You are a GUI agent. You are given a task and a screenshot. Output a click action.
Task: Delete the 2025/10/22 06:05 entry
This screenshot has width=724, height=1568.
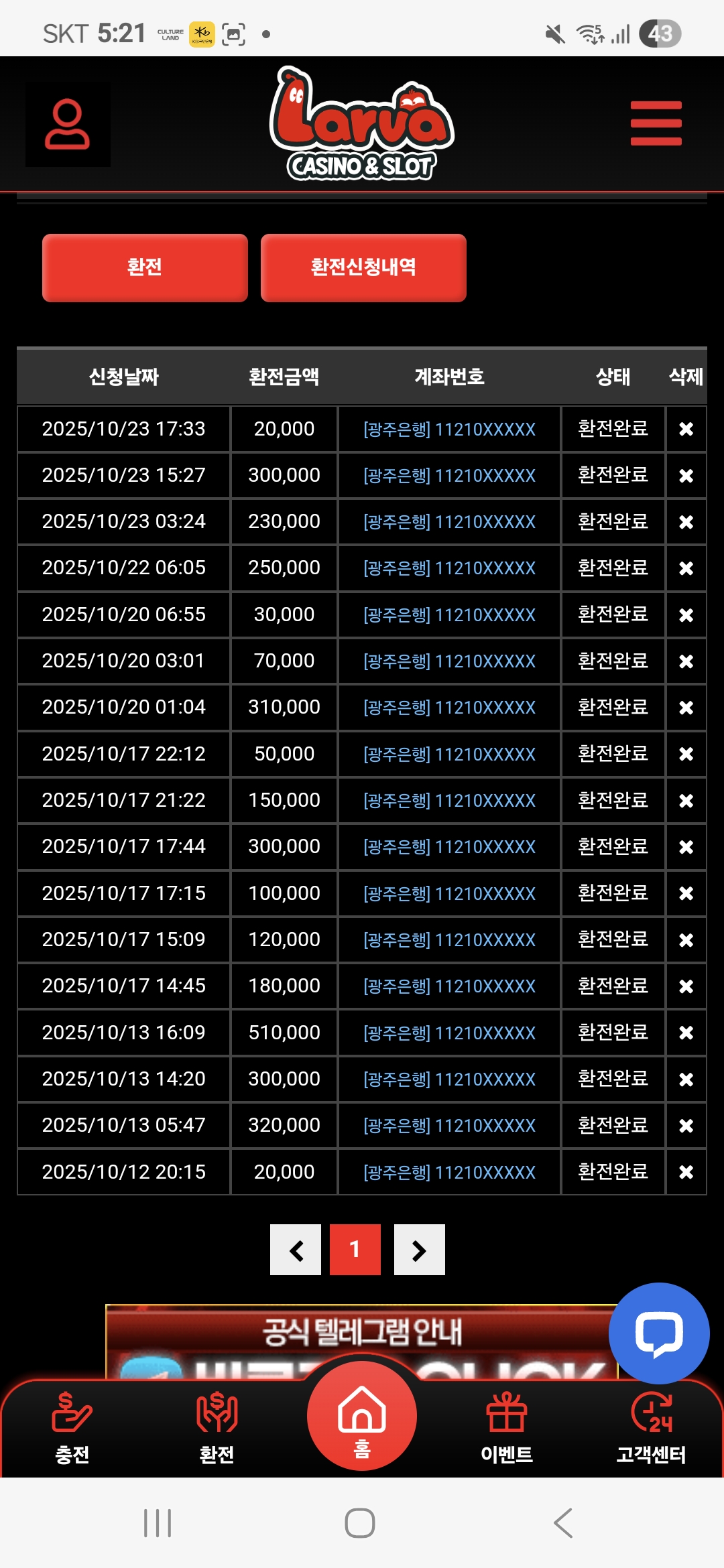686,568
